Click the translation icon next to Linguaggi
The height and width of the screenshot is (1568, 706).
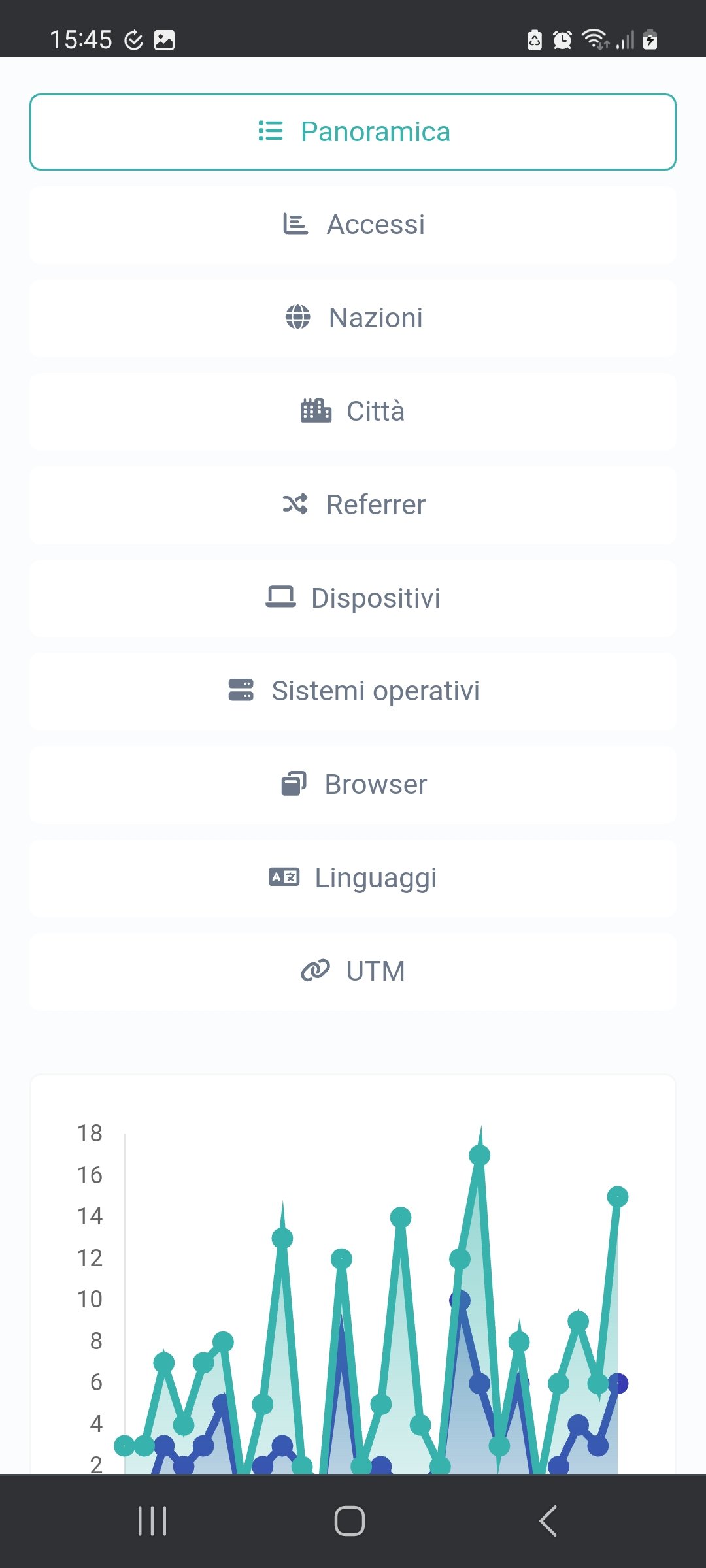(282, 877)
